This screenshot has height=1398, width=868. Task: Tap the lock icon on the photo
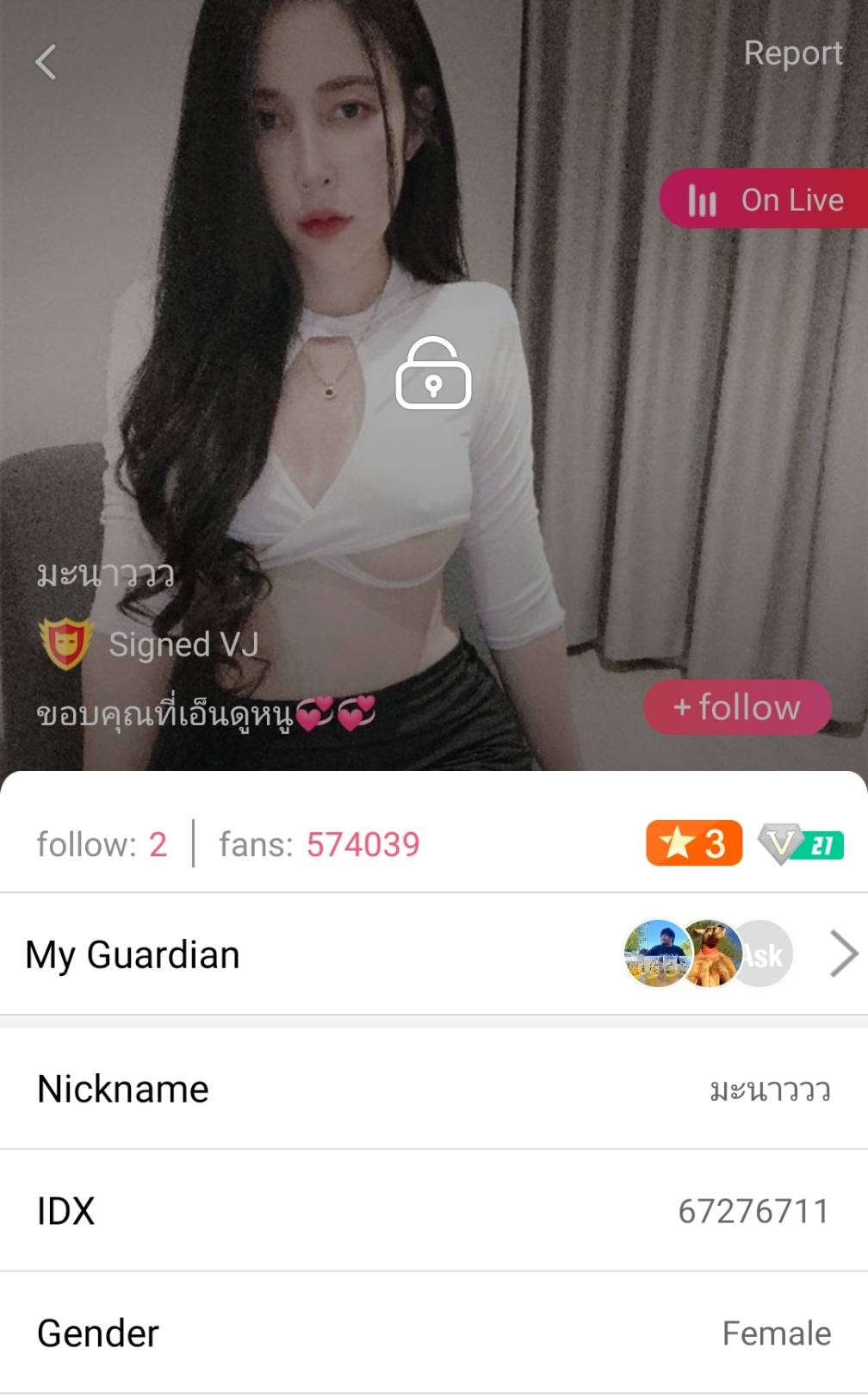coord(433,374)
